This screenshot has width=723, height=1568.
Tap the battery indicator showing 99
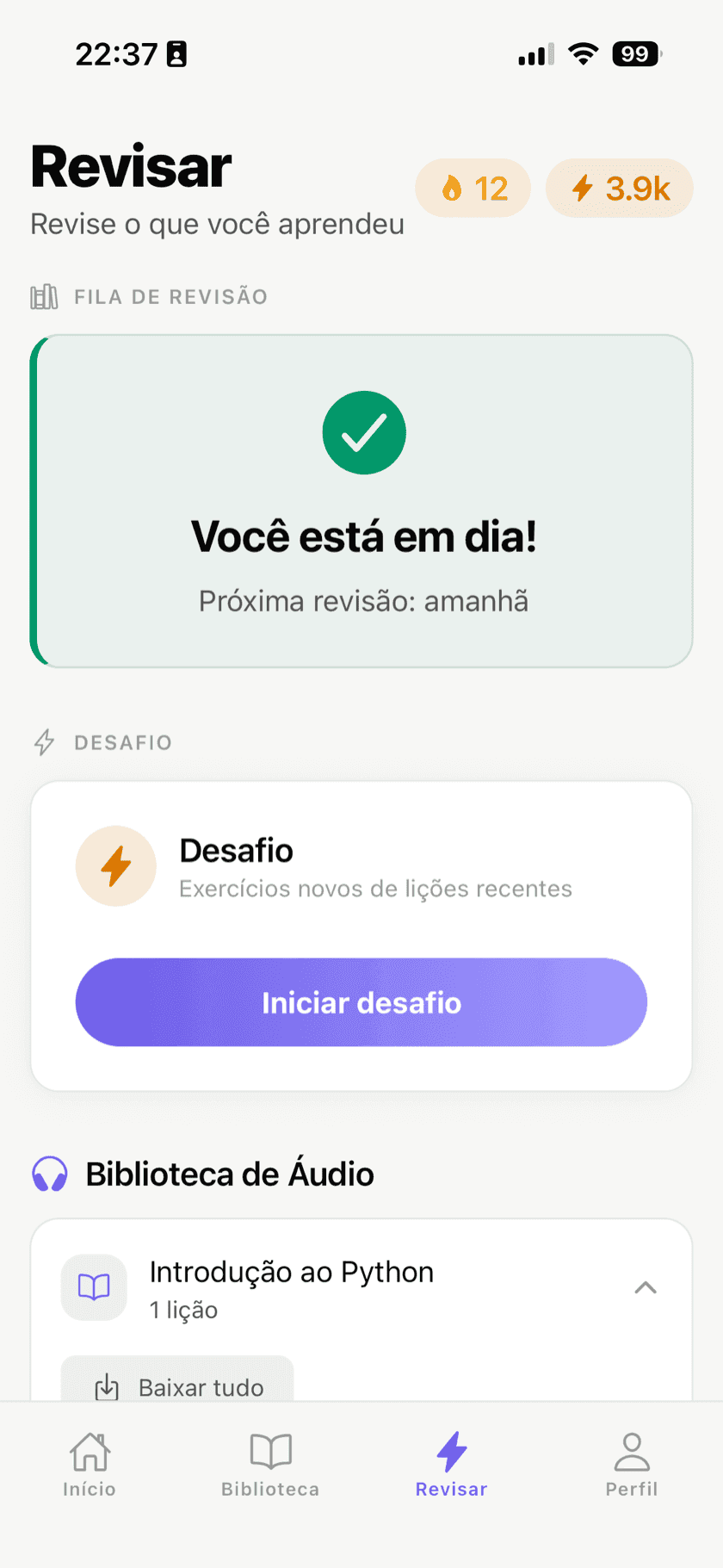635,53
